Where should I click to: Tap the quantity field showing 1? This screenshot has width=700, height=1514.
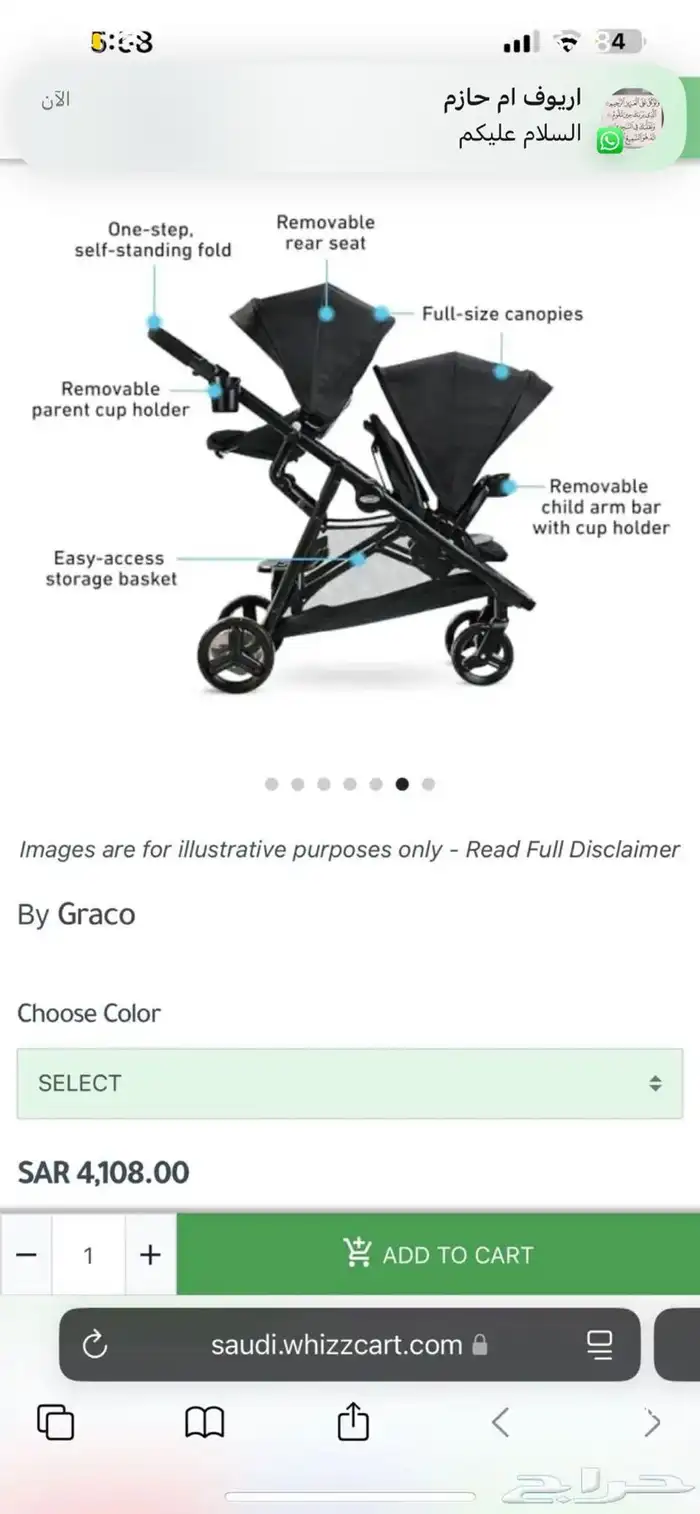coord(88,1254)
